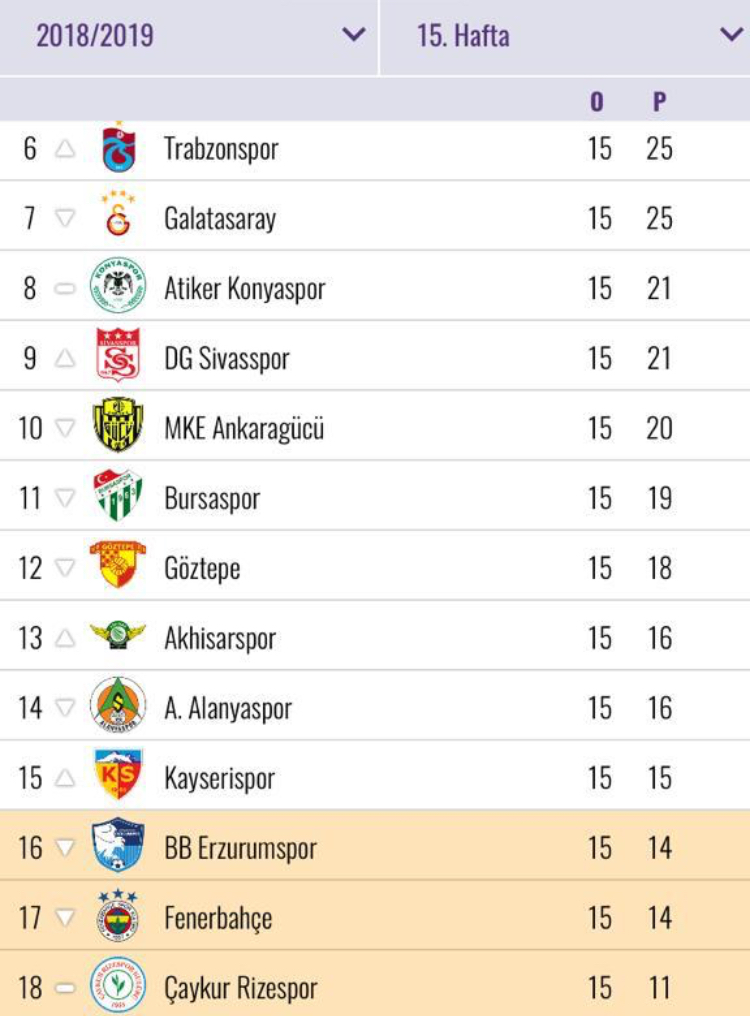750x1016 pixels.
Task: Open the 2018/2019 season dropdown
Action: [x=189, y=36]
